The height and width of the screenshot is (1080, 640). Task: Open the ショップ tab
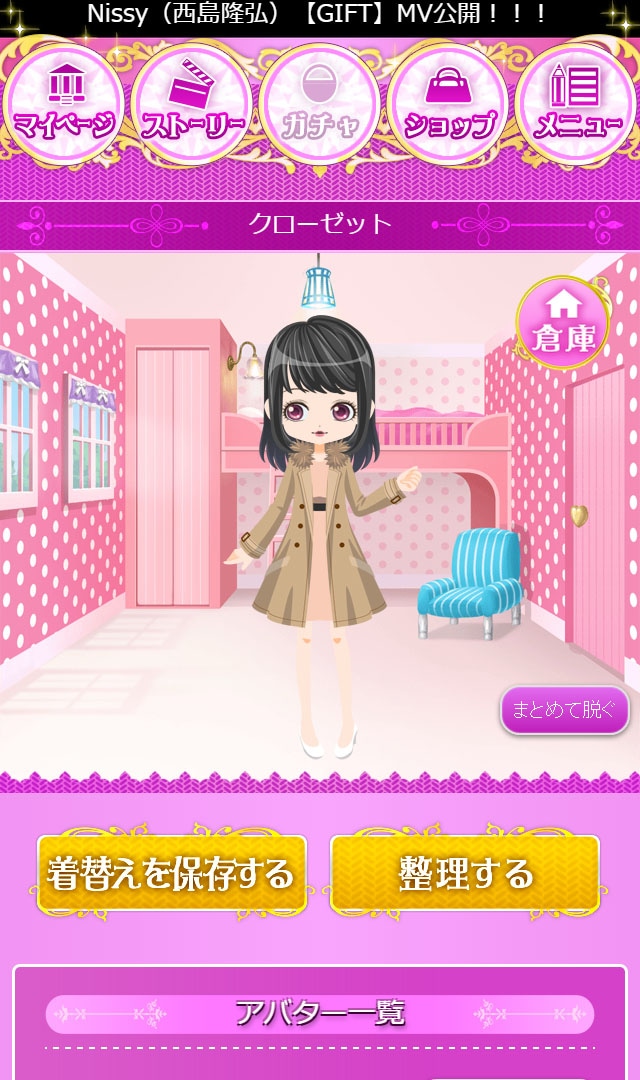(x=448, y=104)
